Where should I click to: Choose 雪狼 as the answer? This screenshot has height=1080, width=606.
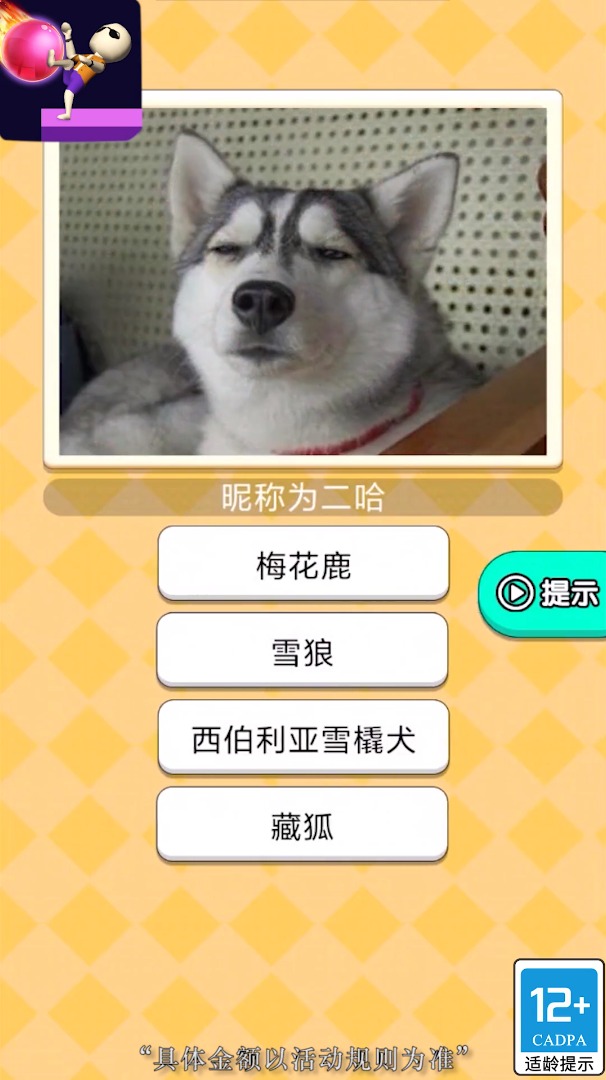pos(303,652)
